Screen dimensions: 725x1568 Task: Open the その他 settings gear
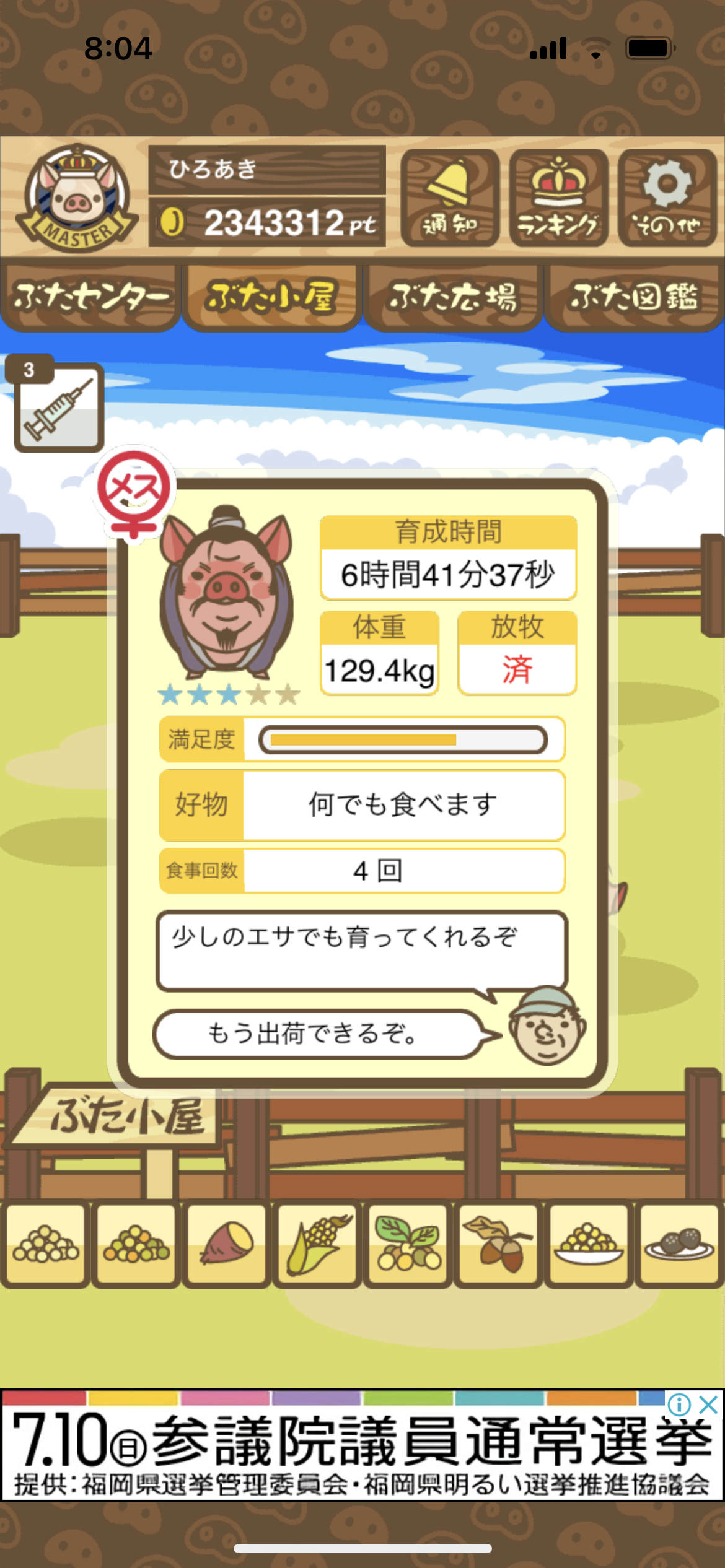click(667, 198)
